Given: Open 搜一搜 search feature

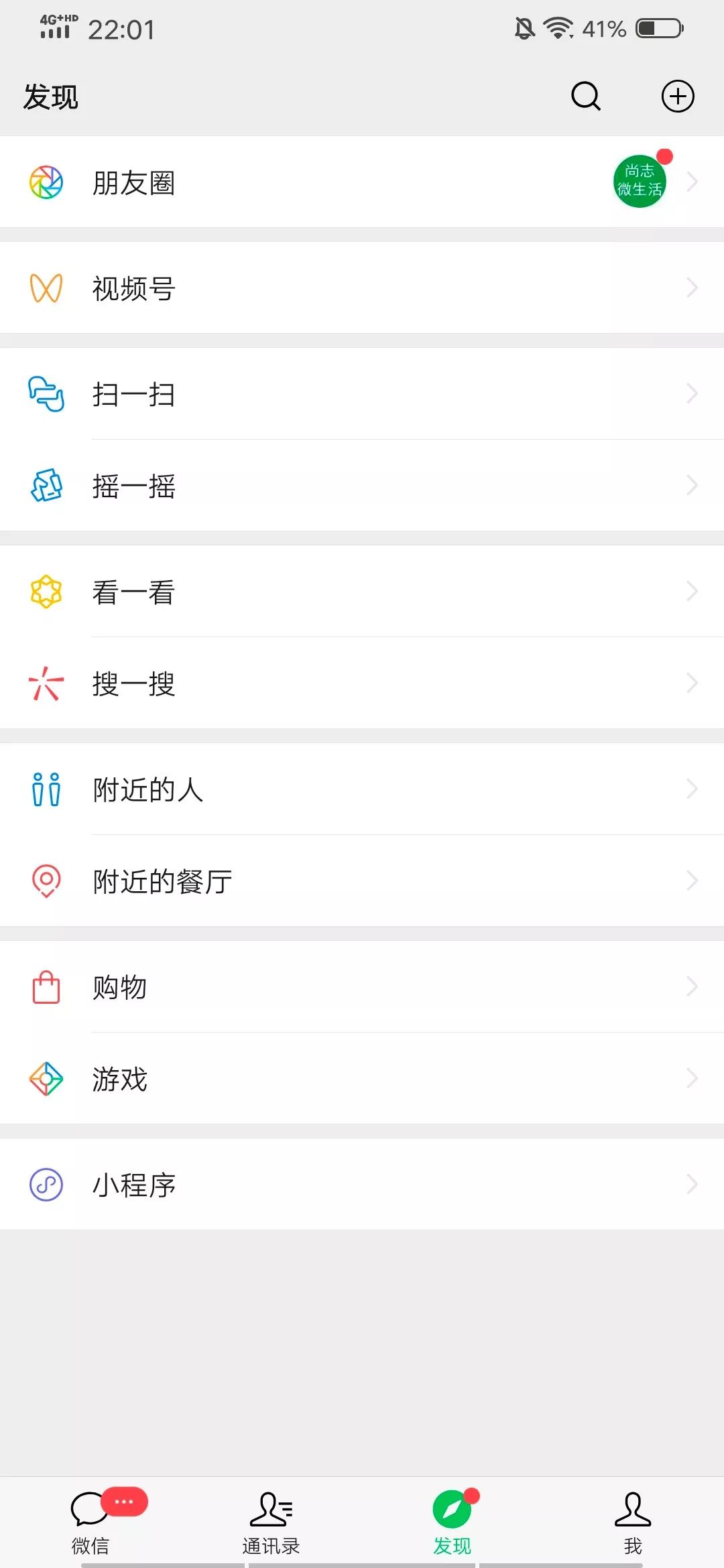Looking at the screenshot, I should click(362, 683).
